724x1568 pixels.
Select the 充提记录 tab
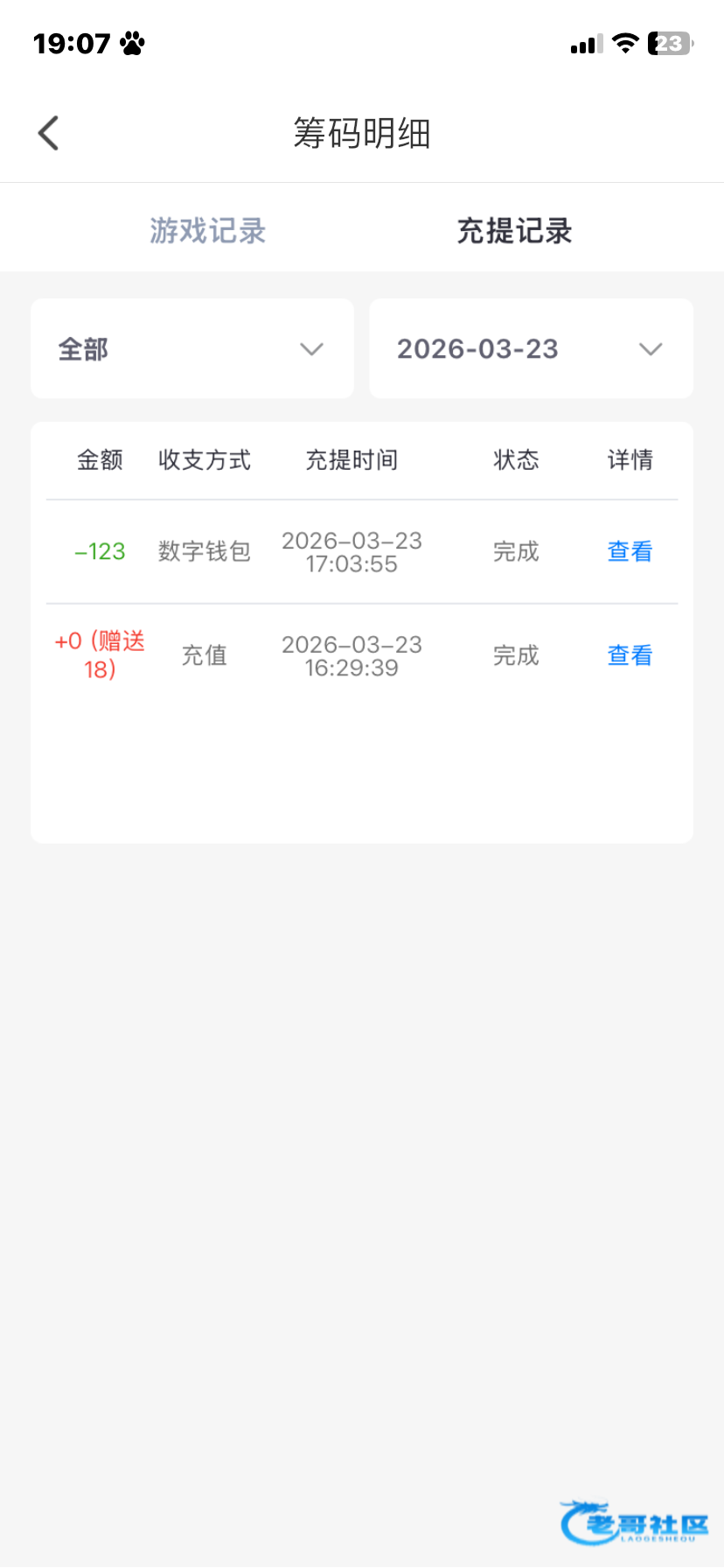tap(514, 231)
